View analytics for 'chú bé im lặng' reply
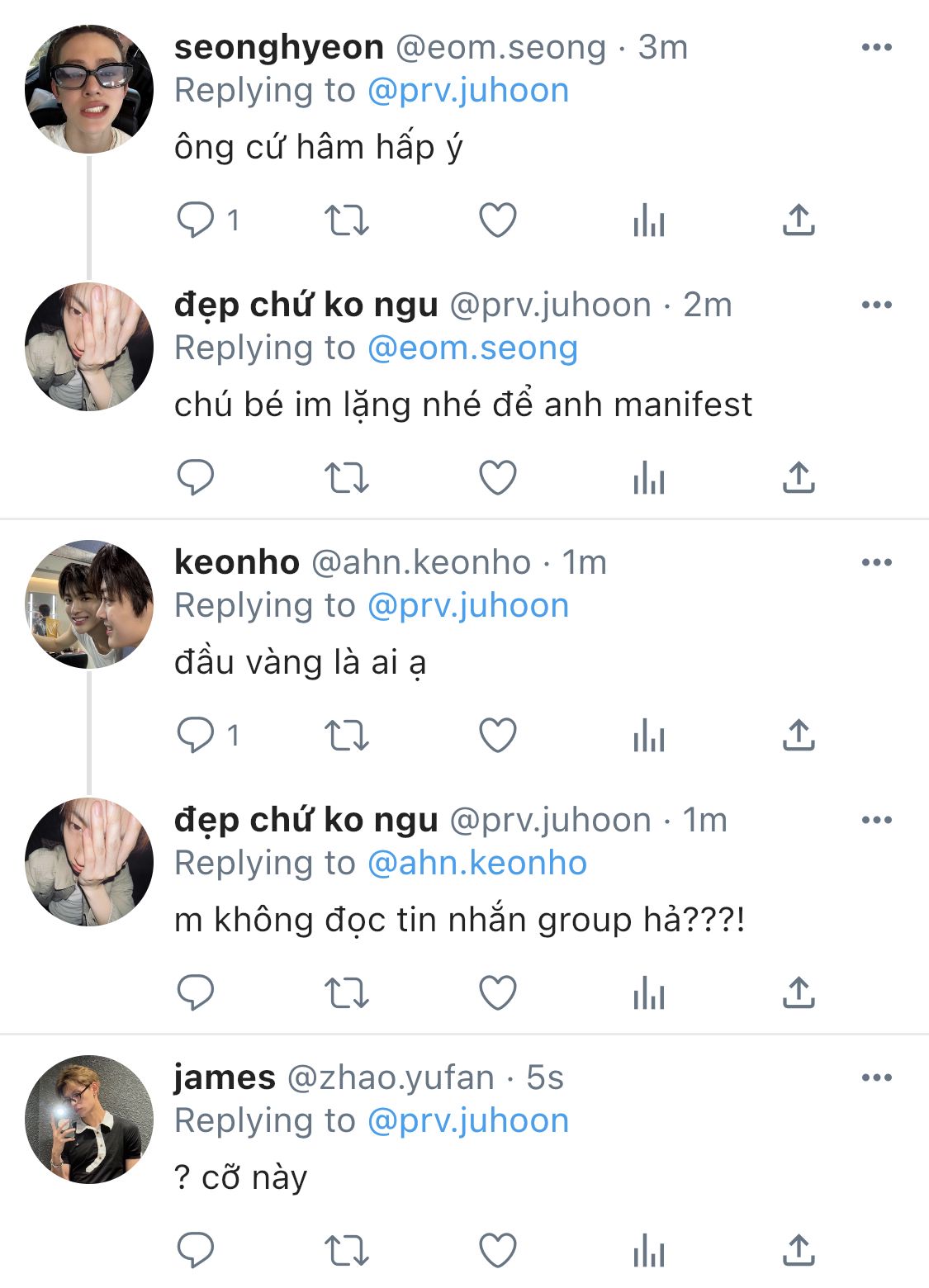The width and height of the screenshot is (929, 1288). 648,478
